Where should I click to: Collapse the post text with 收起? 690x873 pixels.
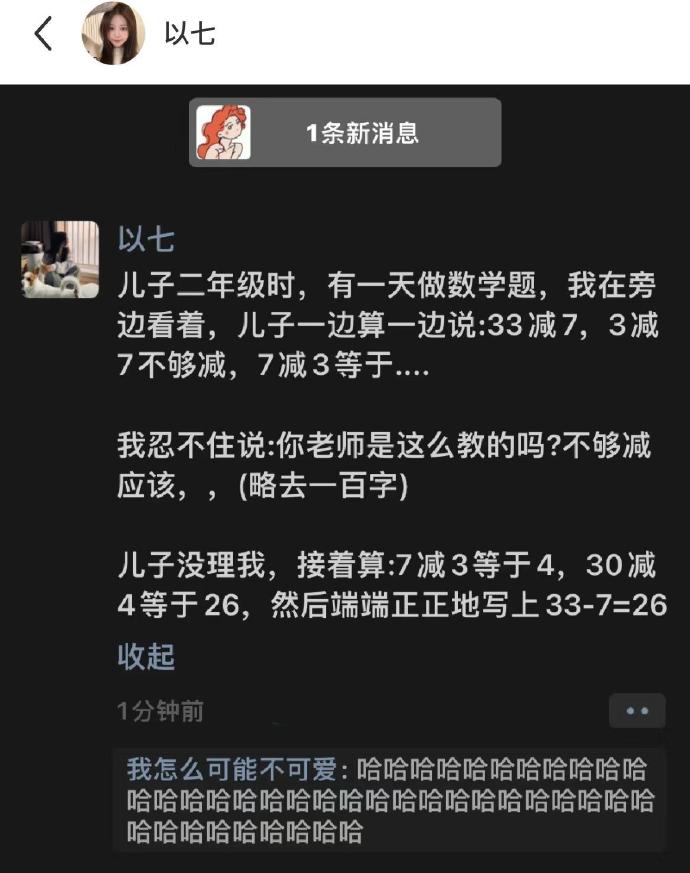[x=146, y=657]
